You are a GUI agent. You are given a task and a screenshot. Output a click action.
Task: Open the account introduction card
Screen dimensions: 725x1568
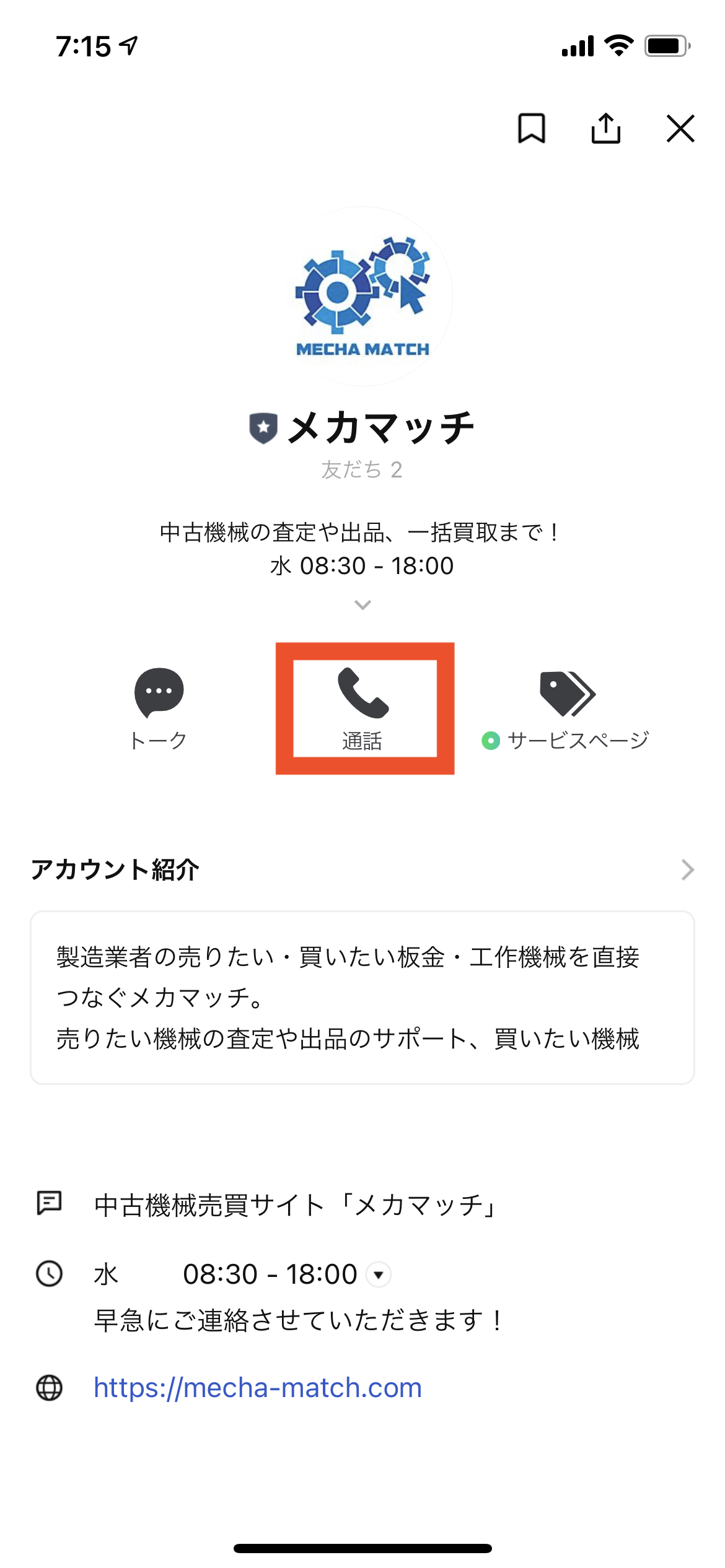(362, 997)
